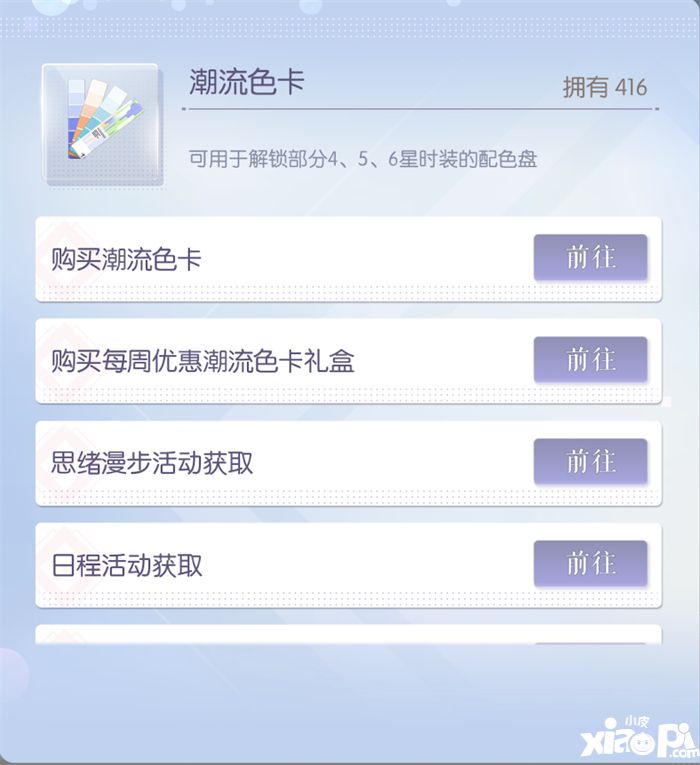Open 日程活动获取 with its 前往 button
Screen dimensions: 700x765
click(590, 564)
